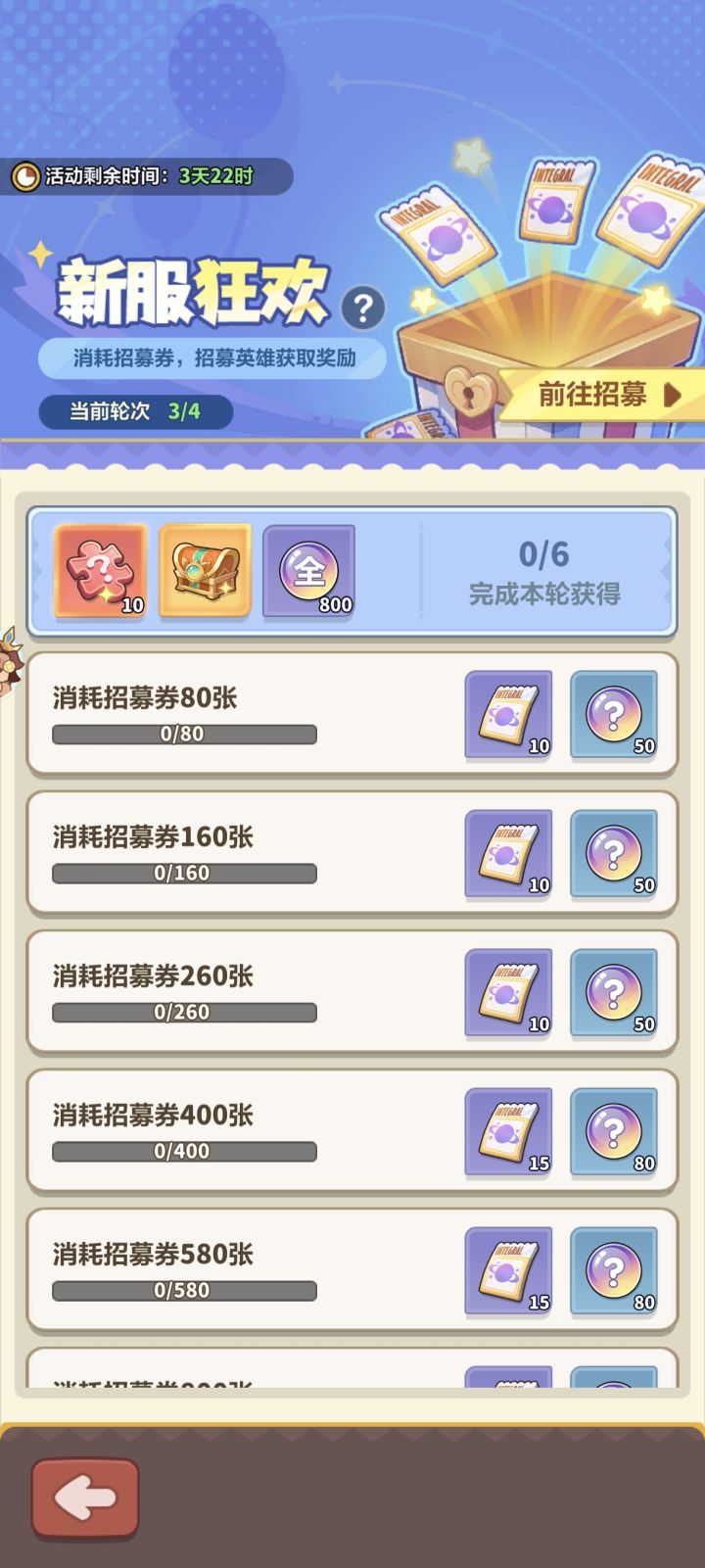Tap the integral ticket reward in the 80张 task
This screenshot has height=1568, width=705.
pyautogui.click(x=508, y=715)
